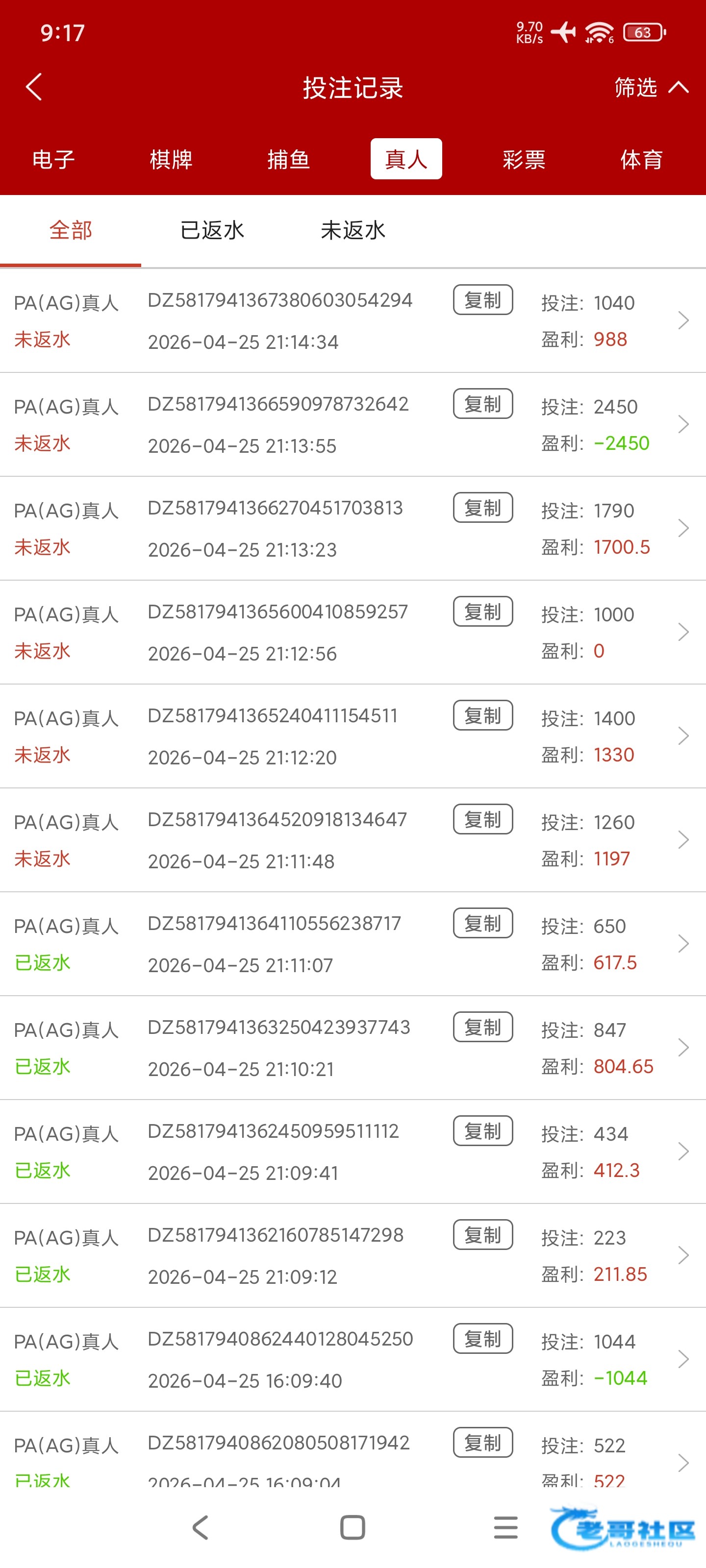
Task: Open the record with 投注 1000
Action: coord(683,633)
